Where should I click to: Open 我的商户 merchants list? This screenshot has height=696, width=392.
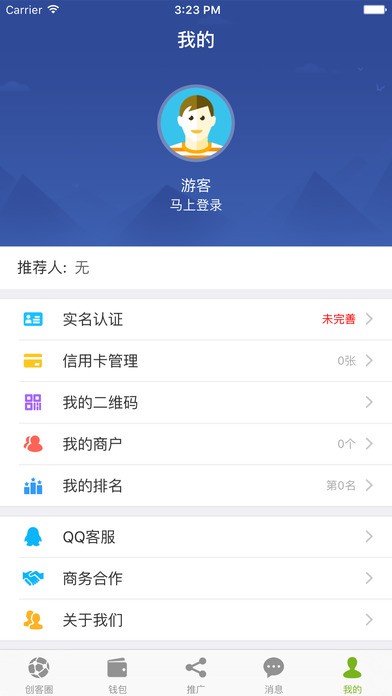196,444
